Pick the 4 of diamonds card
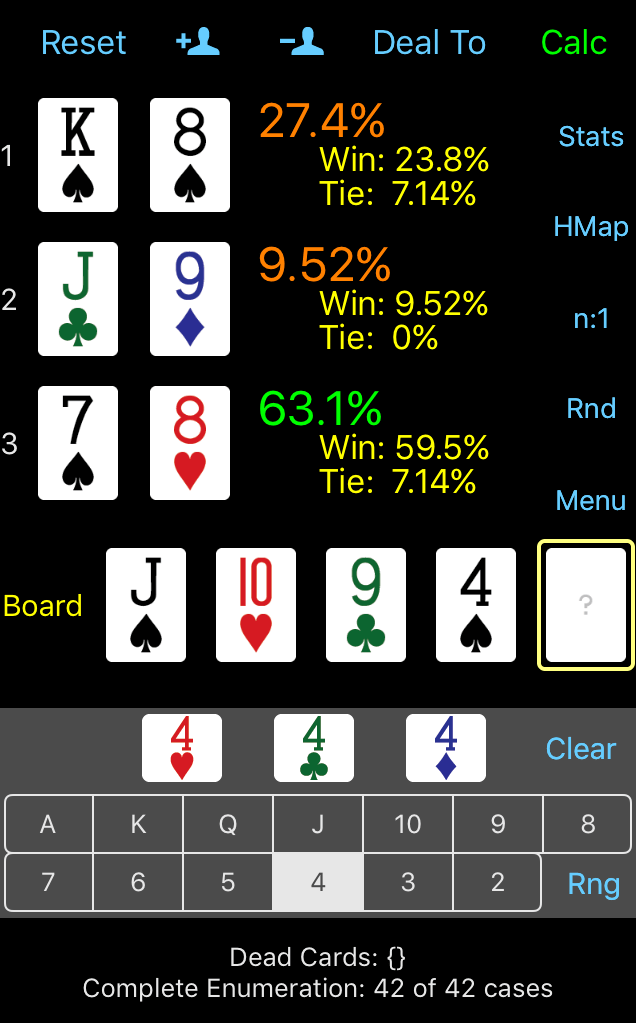The width and height of the screenshot is (636, 1023). coord(446,748)
